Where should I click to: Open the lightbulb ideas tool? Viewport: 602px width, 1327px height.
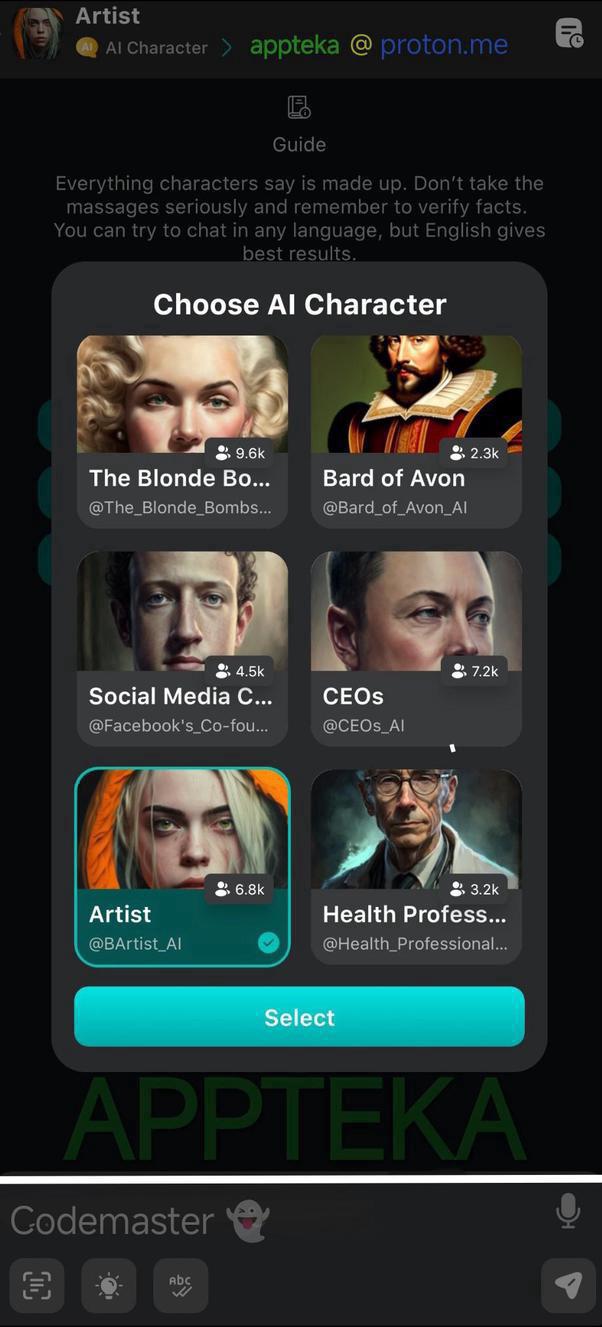click(x=108, y=1285)
